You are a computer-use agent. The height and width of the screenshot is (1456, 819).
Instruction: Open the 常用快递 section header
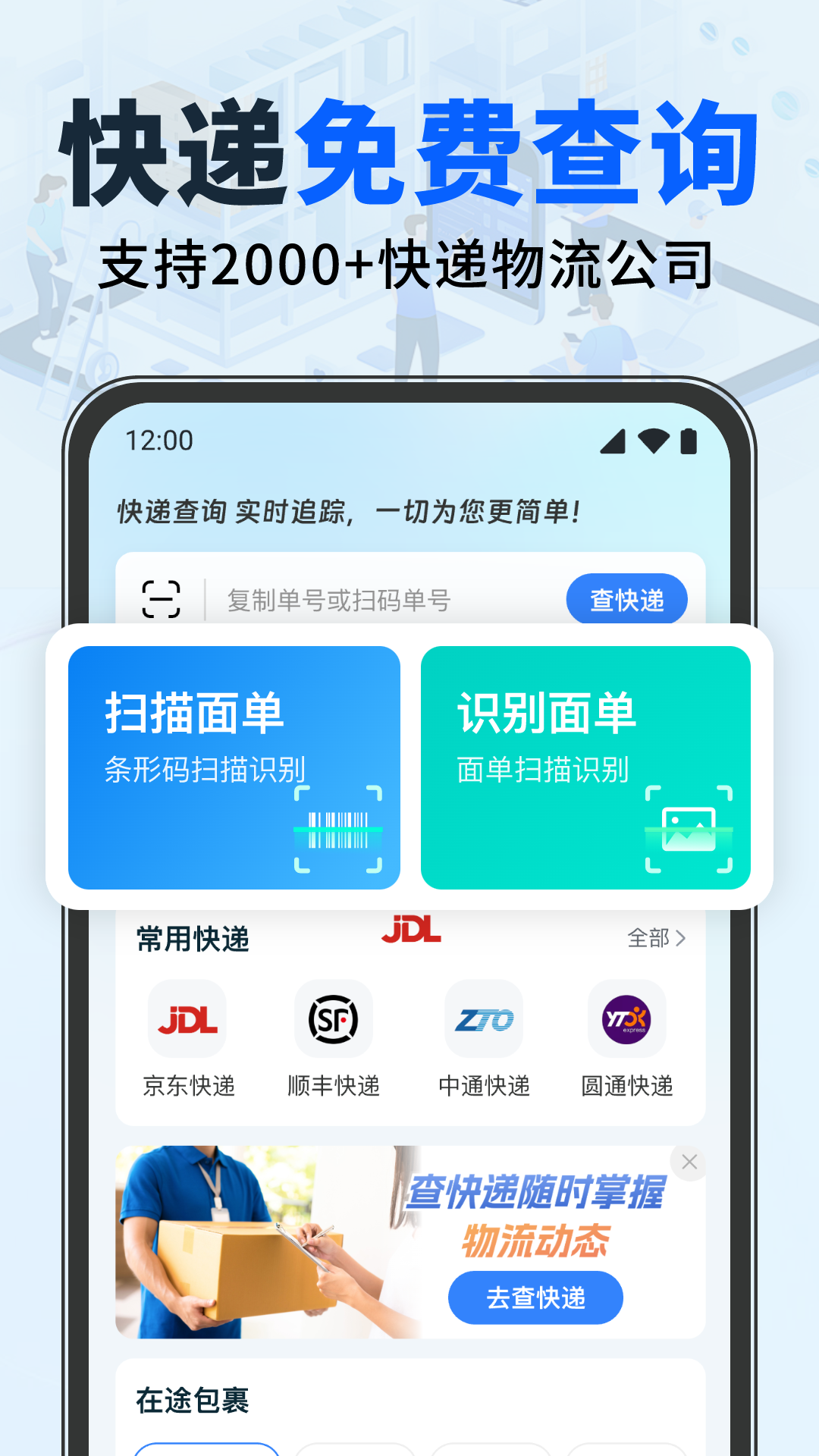coord(191,938)
